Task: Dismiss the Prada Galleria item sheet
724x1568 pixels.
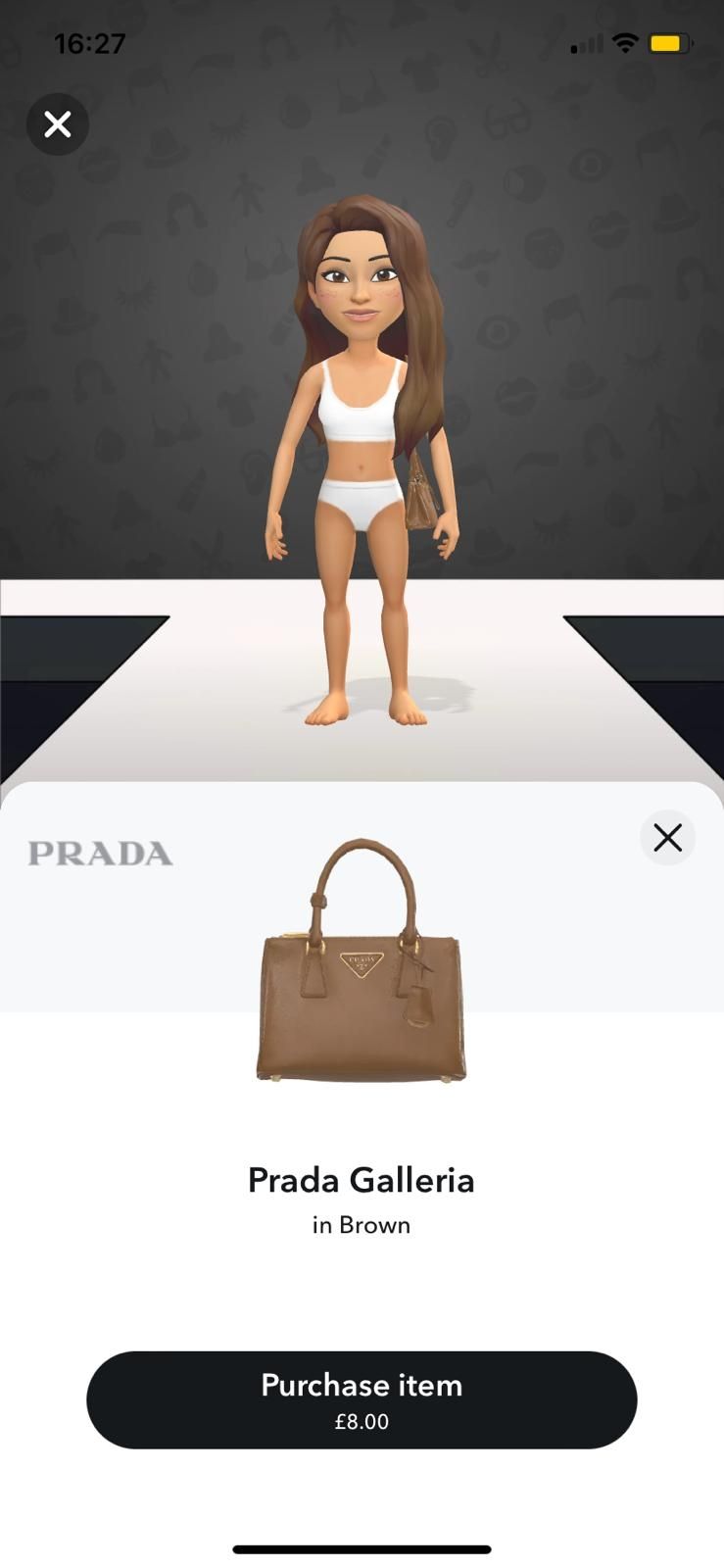Action: point(667,838)
